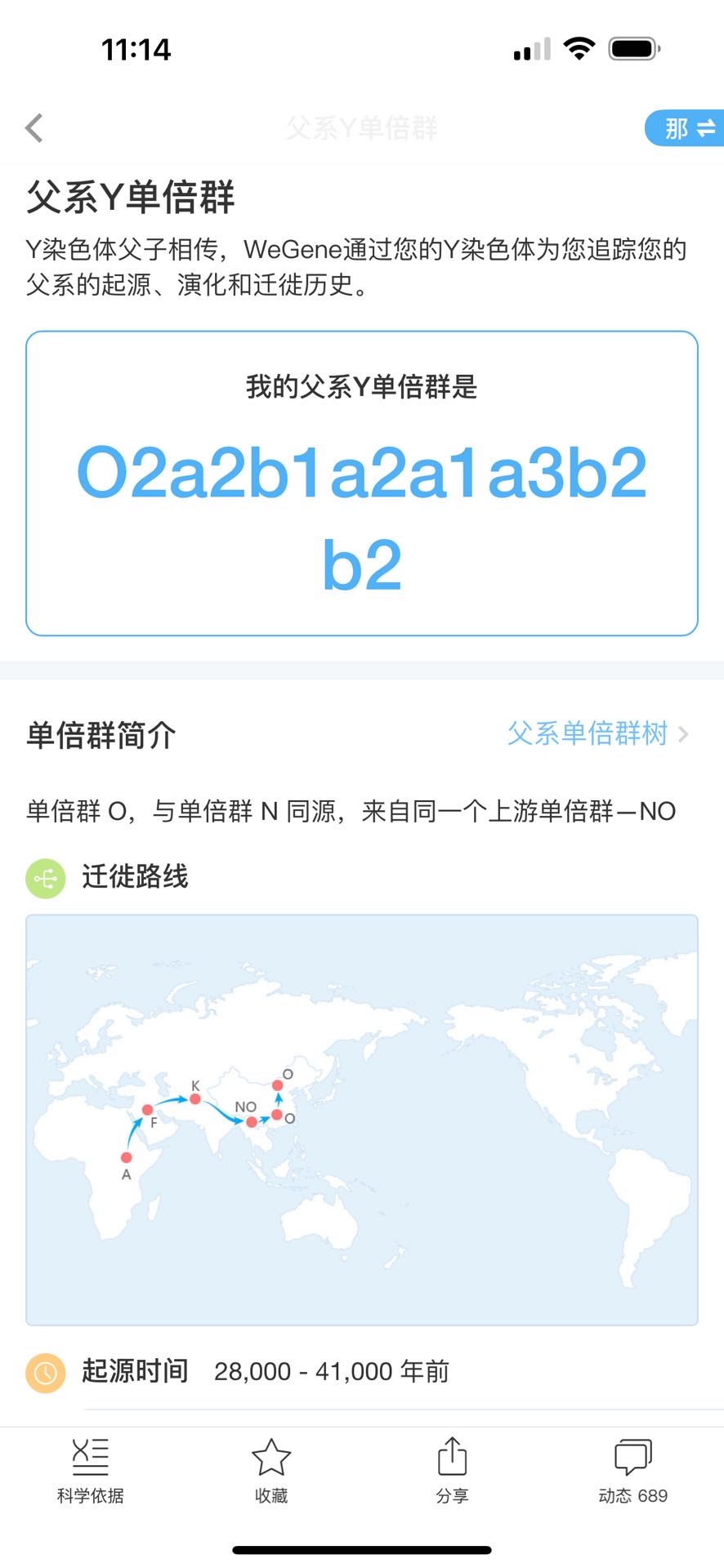
Task: Tap 收藏 to bookmark this result
Action: [271, 1471]
